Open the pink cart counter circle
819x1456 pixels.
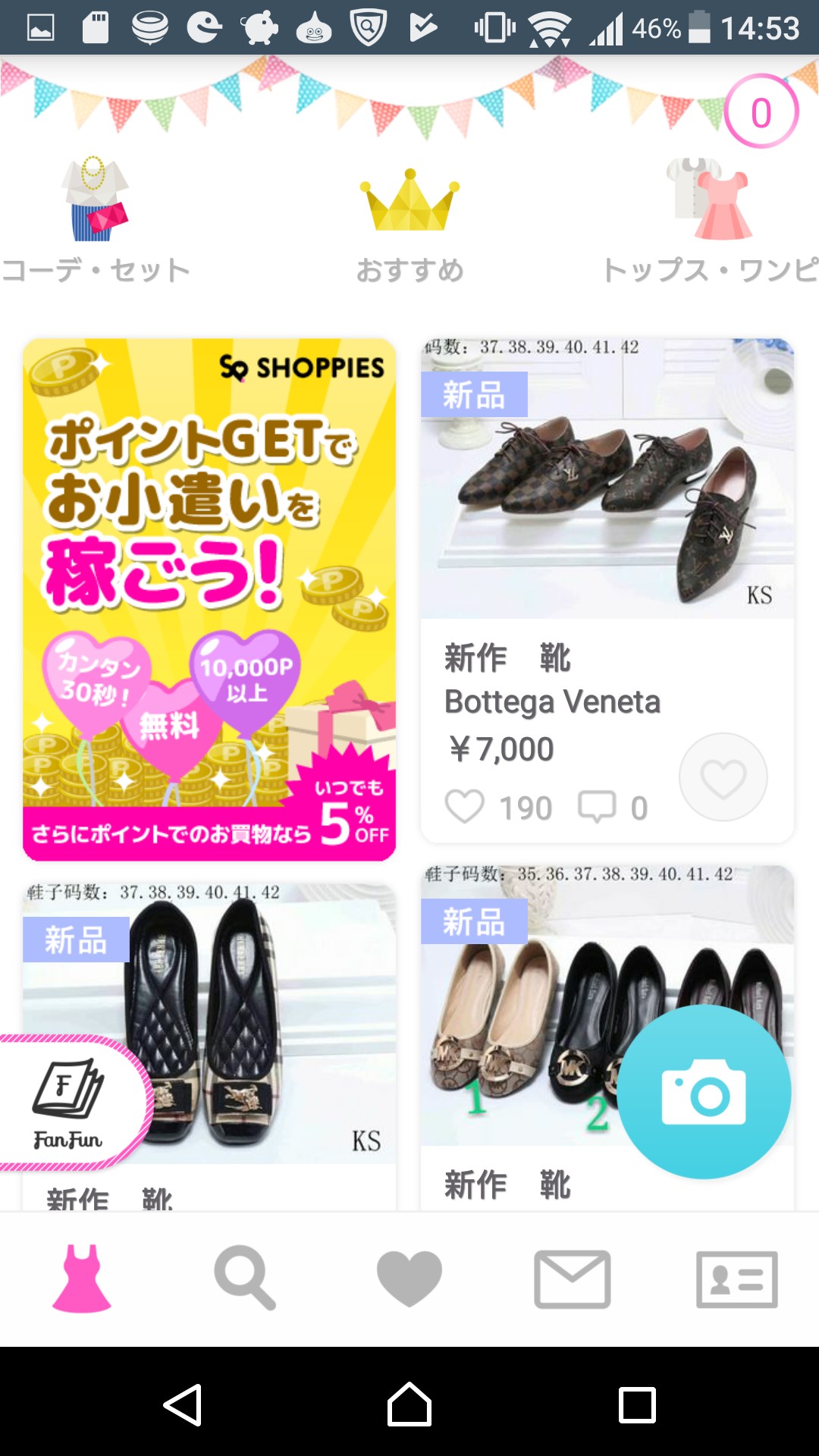(761, 111)
